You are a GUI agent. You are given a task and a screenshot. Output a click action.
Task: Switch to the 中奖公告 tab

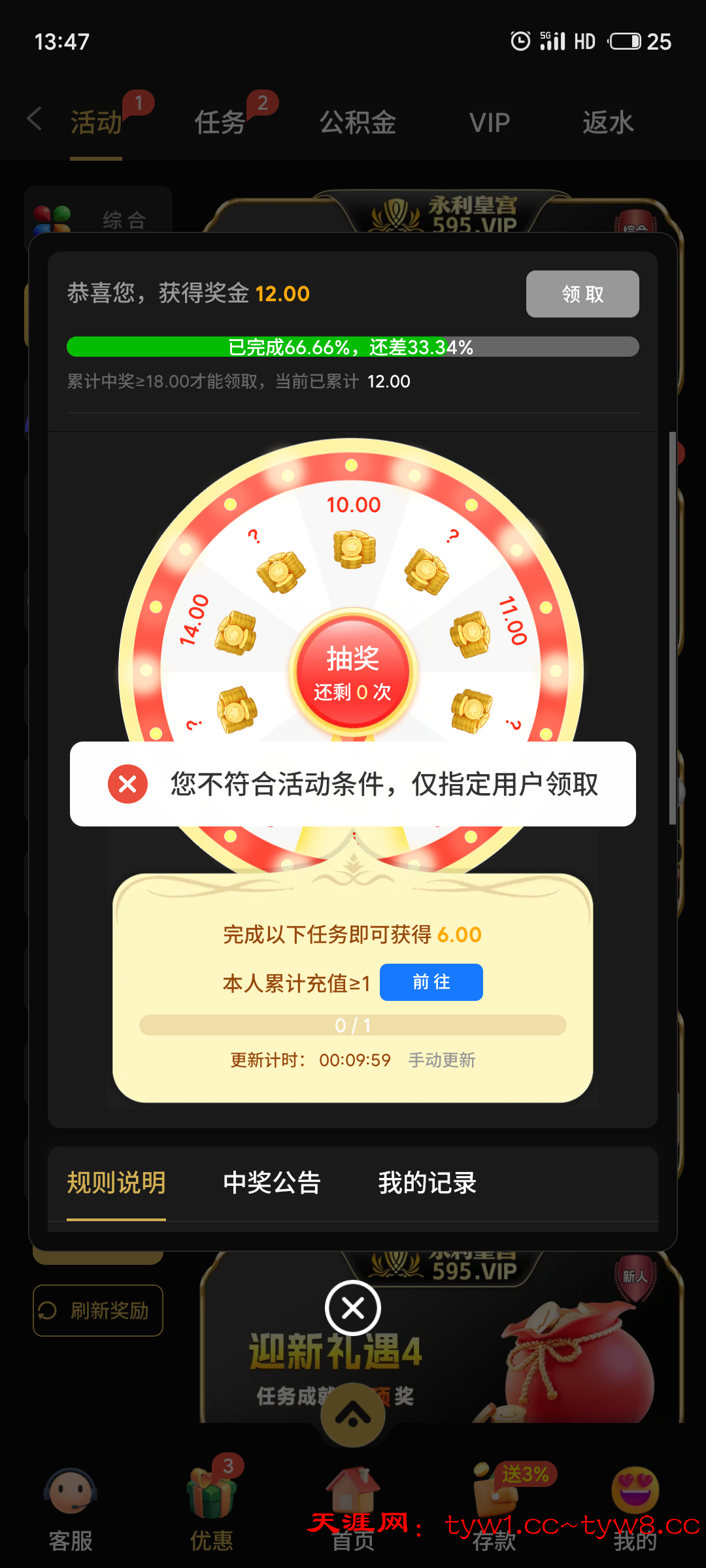(x=271, y=1183)
